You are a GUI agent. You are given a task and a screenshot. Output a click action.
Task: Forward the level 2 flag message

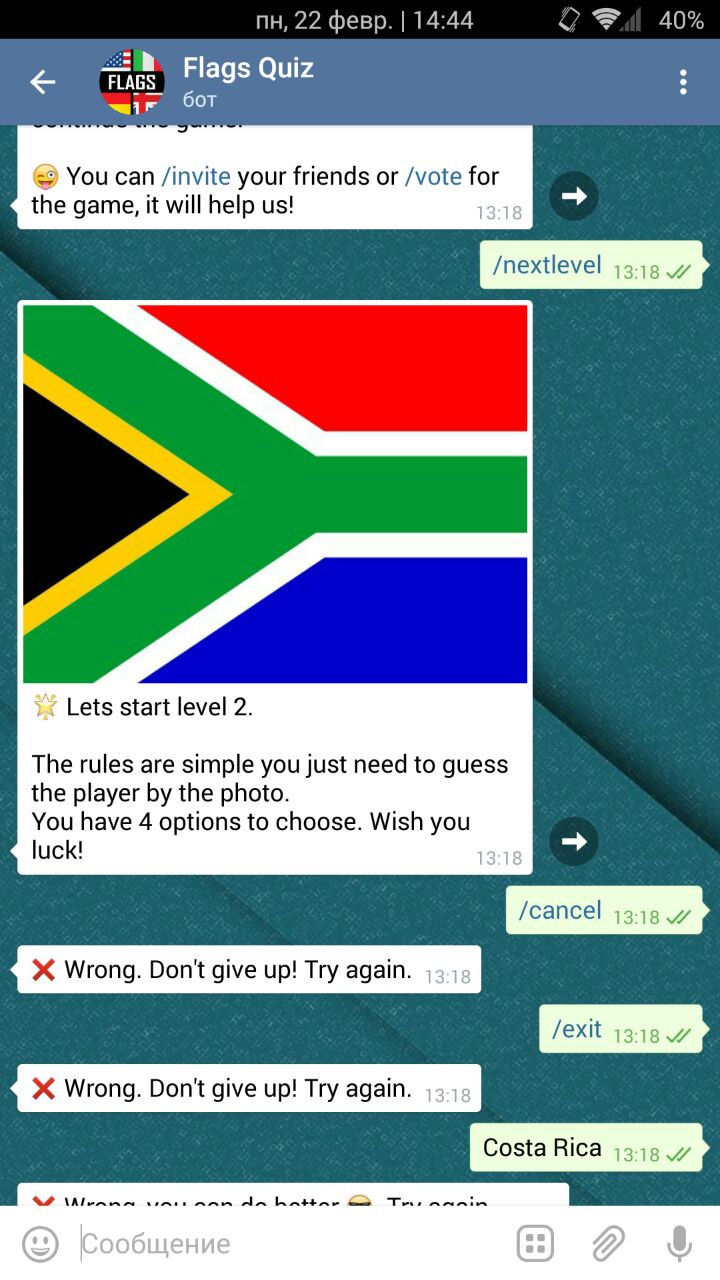[574, 841]
